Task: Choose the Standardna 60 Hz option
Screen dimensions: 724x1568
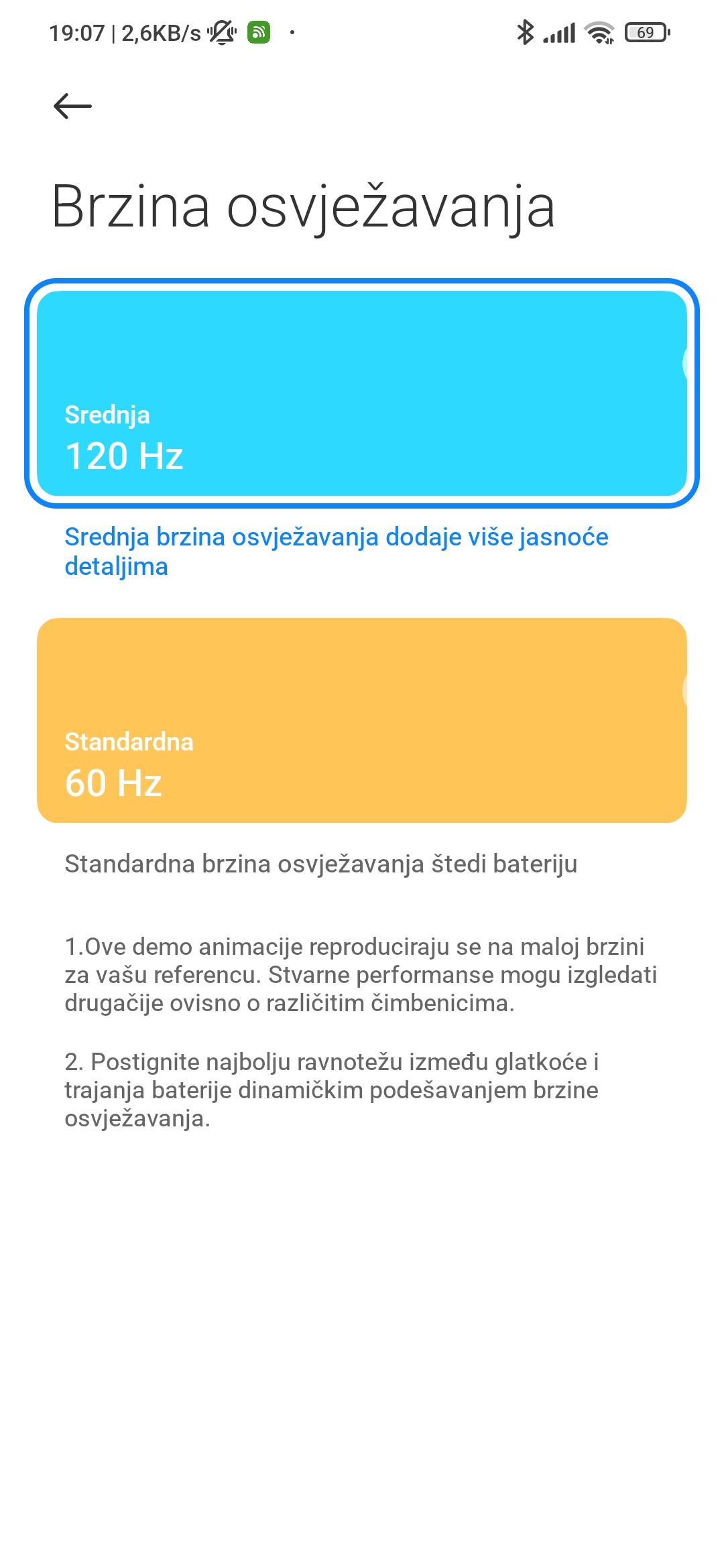Action: 362,720
